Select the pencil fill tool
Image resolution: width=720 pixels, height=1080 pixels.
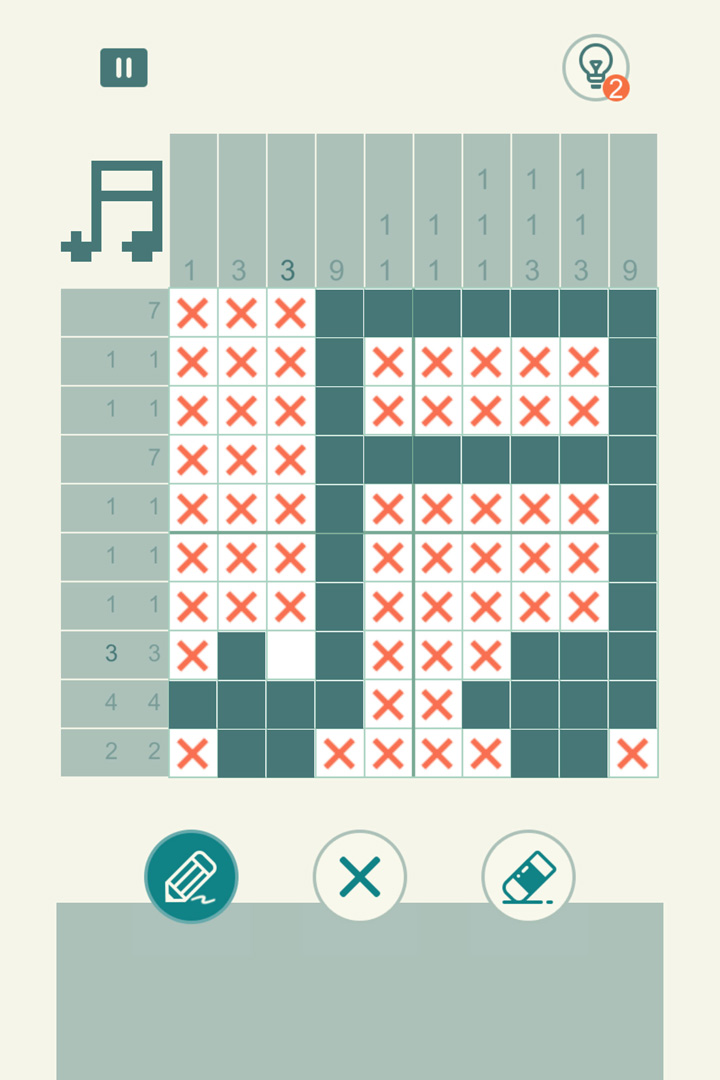click(191, 876)
